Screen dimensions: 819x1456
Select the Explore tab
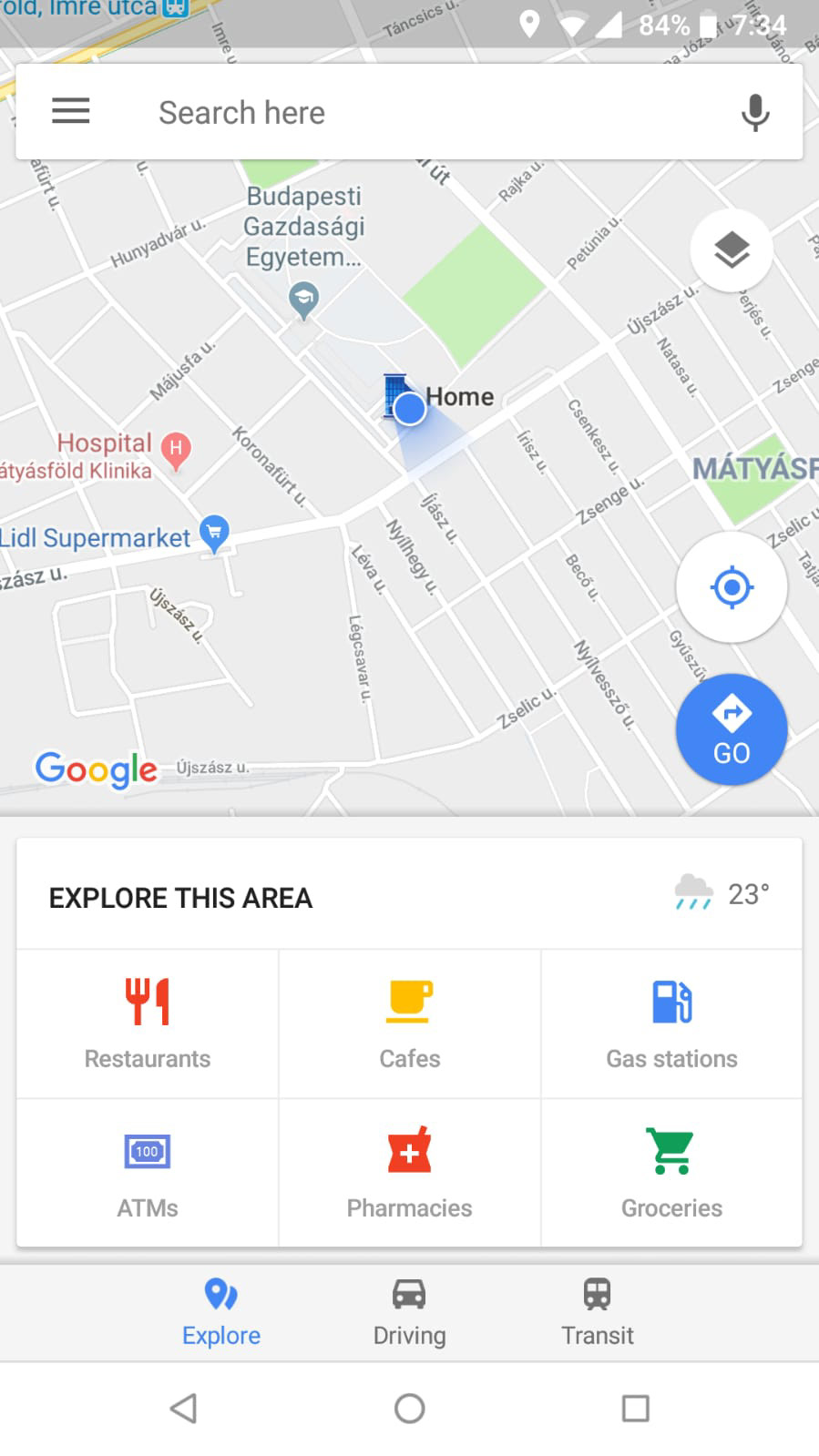tap(221, 1313)
